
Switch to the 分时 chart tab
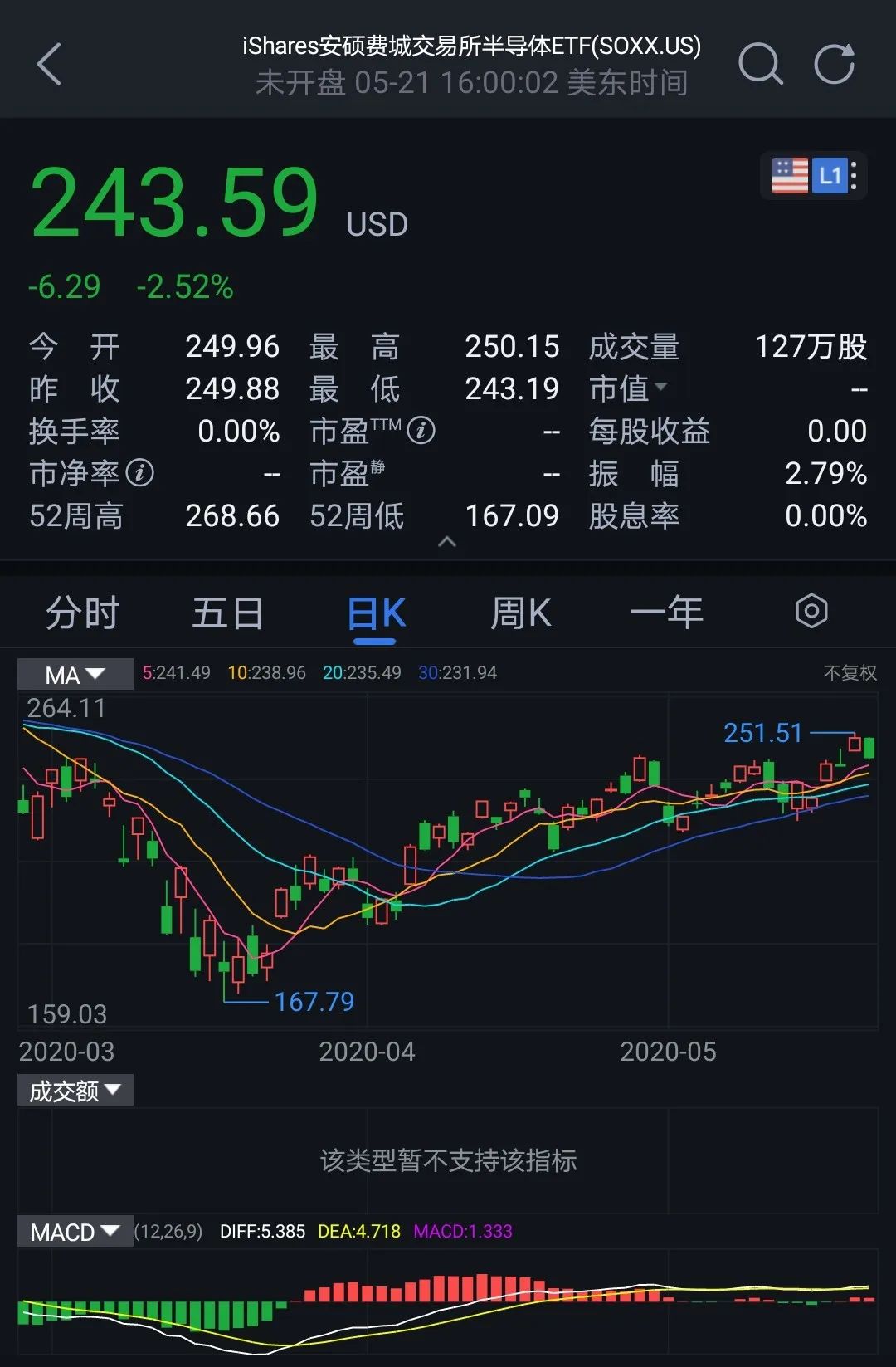[83, 613]
